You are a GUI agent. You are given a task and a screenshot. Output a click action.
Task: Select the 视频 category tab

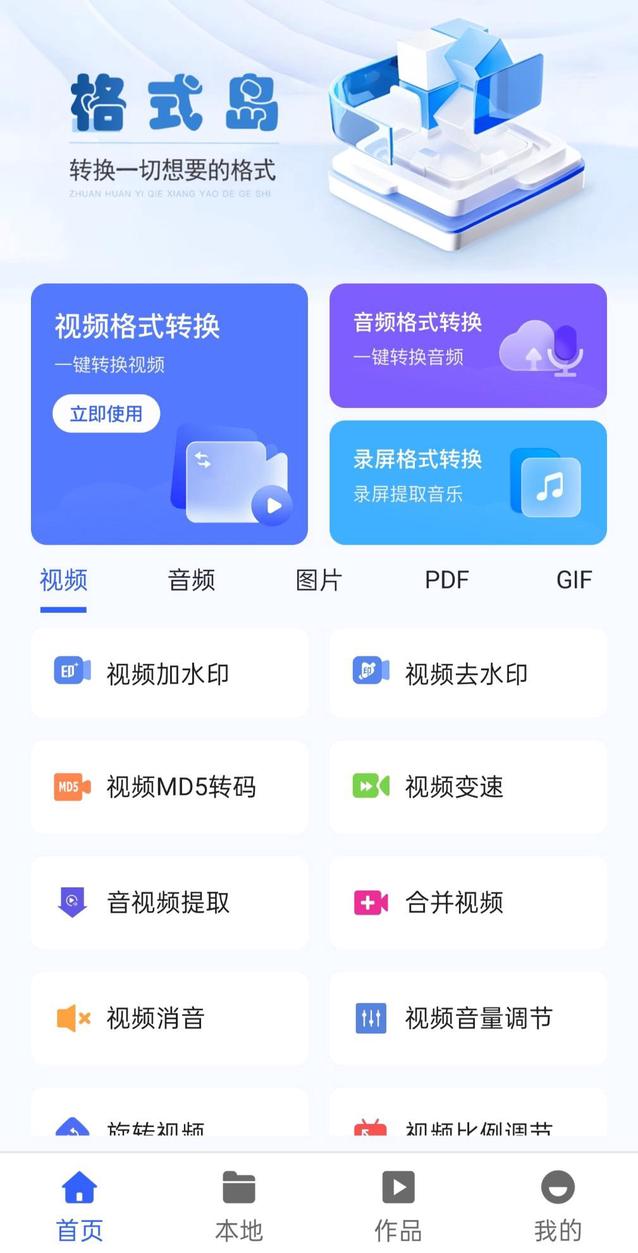(x=63, y=580)
